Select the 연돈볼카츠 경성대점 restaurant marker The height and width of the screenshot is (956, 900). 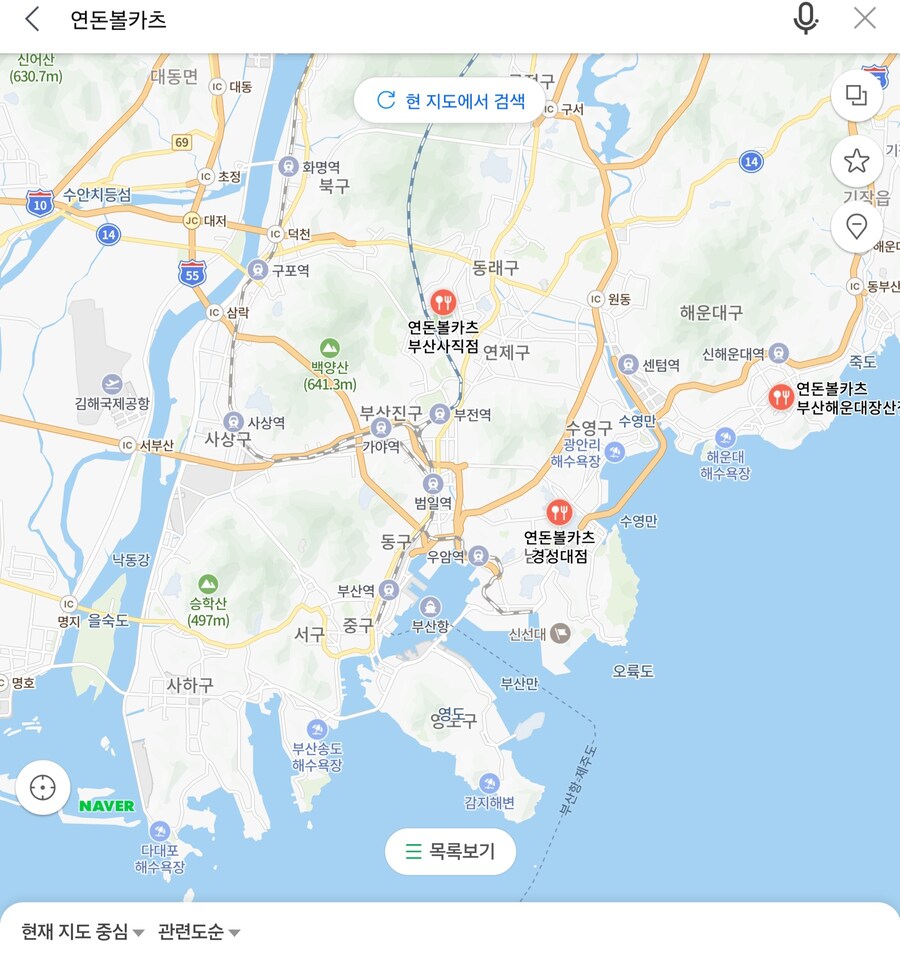558,513
